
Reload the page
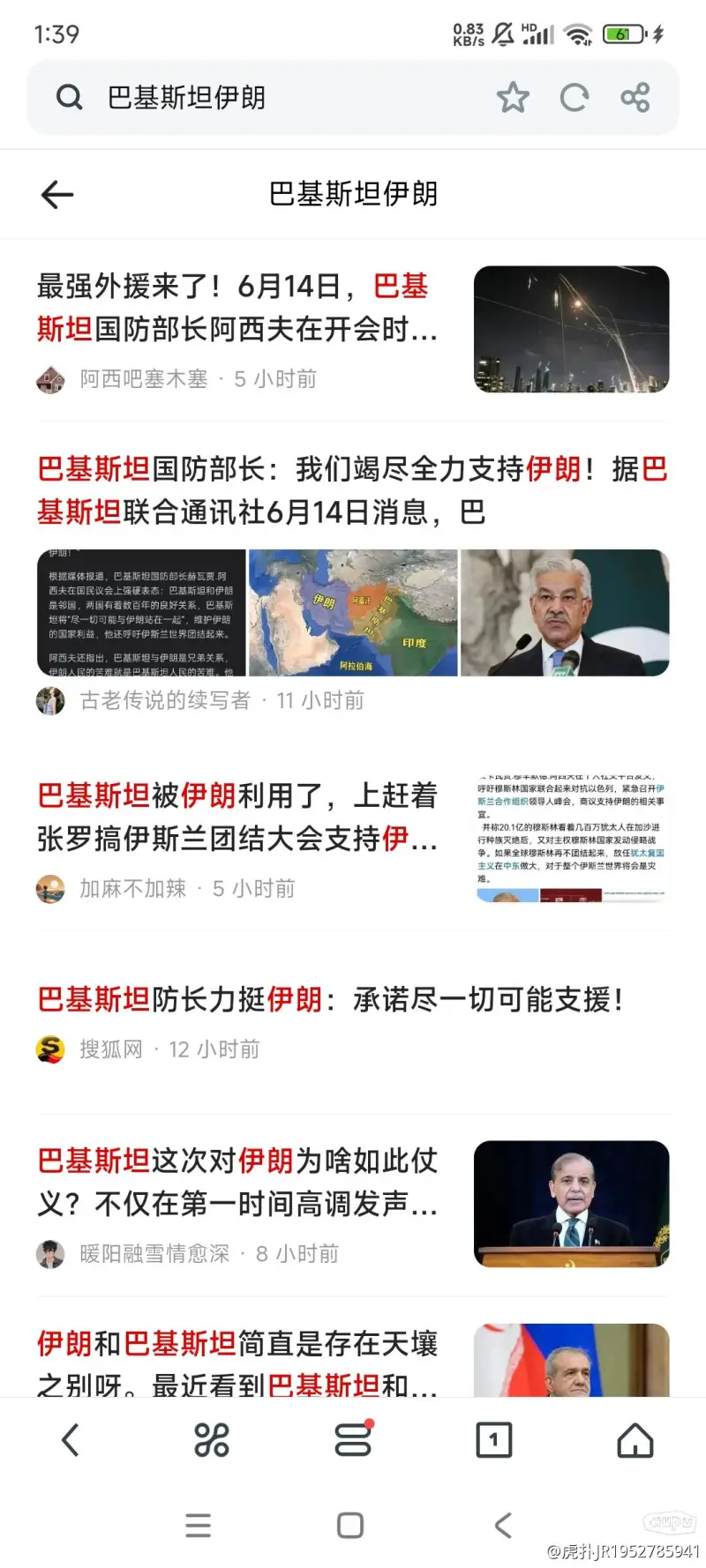tap(574, 98)
